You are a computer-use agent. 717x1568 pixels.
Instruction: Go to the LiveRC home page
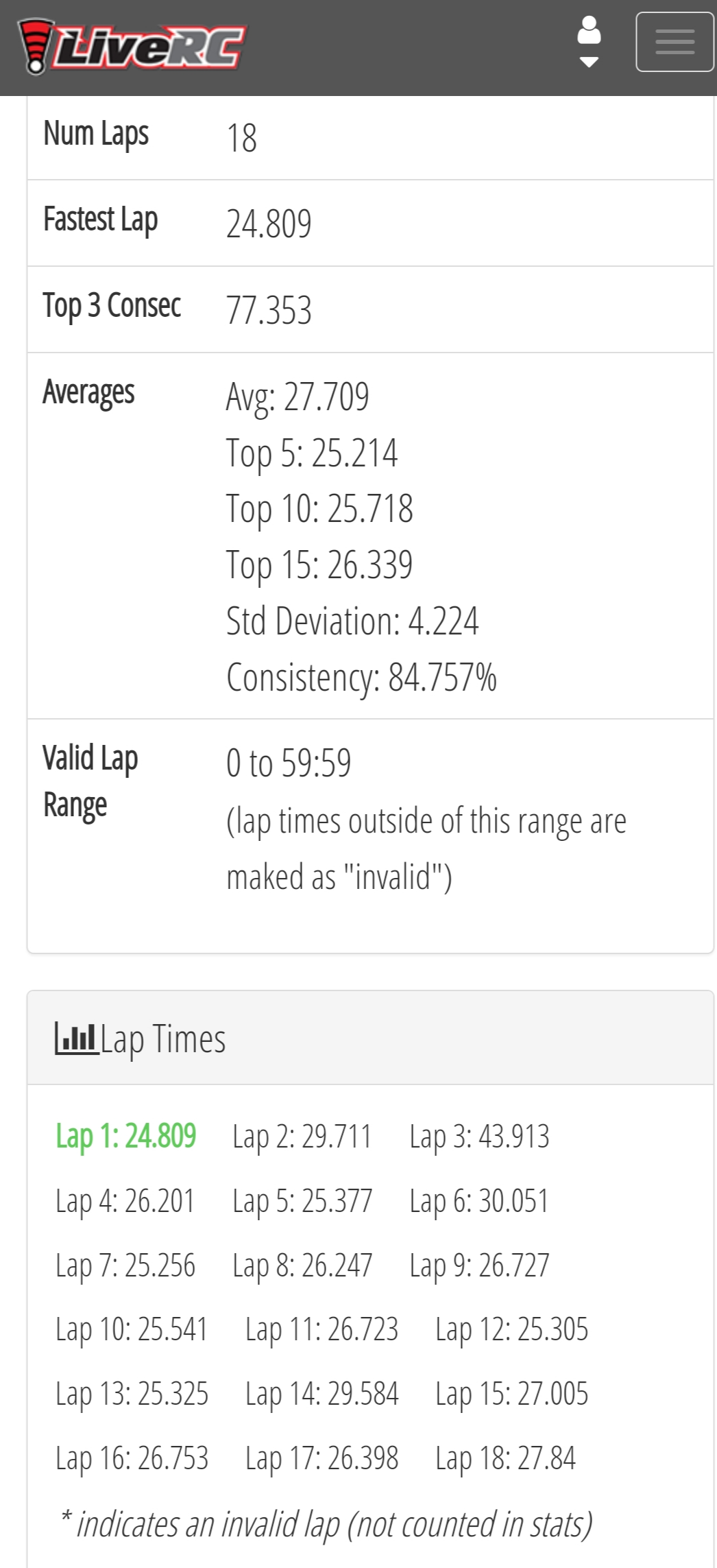click(x=131, y=47)
